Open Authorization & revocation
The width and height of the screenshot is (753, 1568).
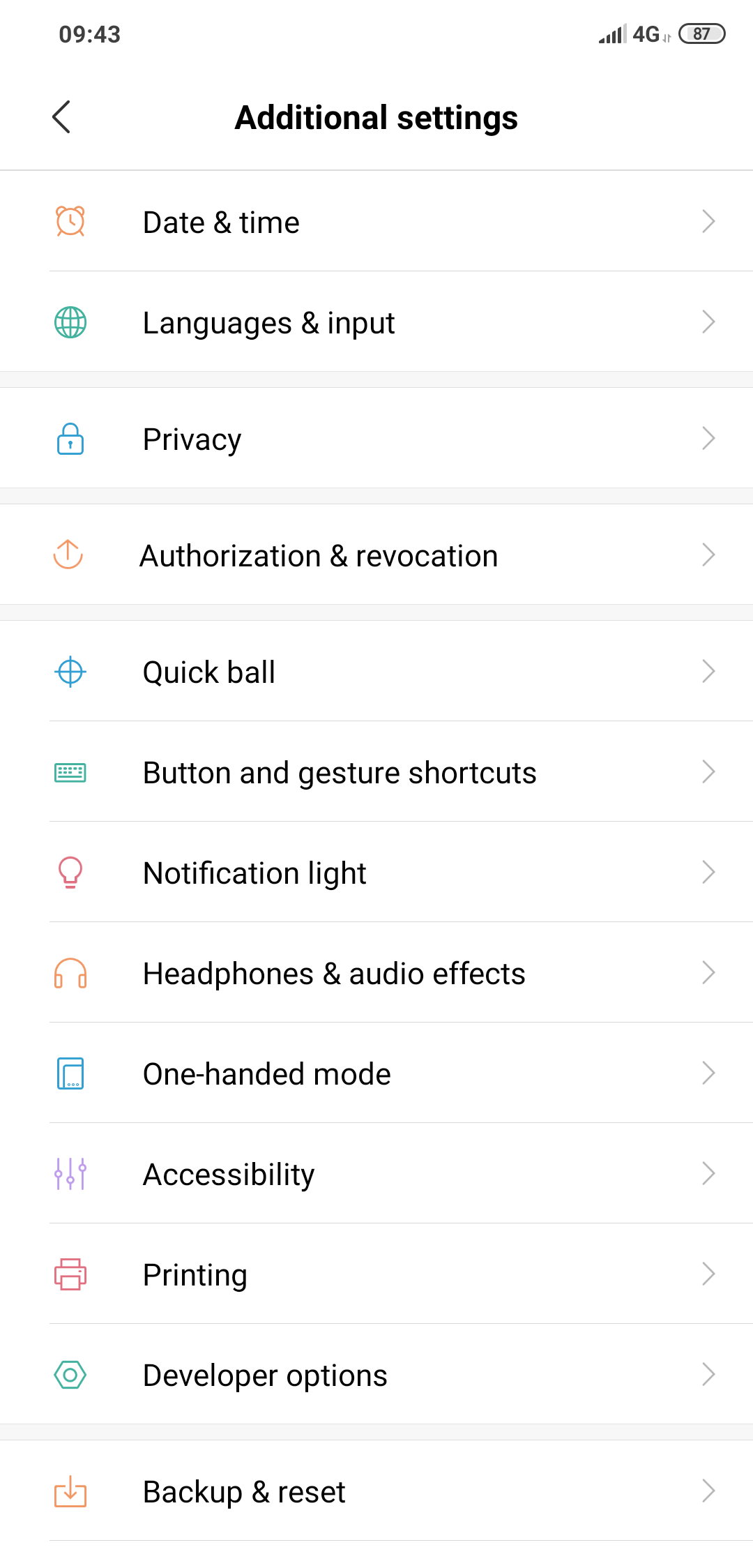point(376,555)
